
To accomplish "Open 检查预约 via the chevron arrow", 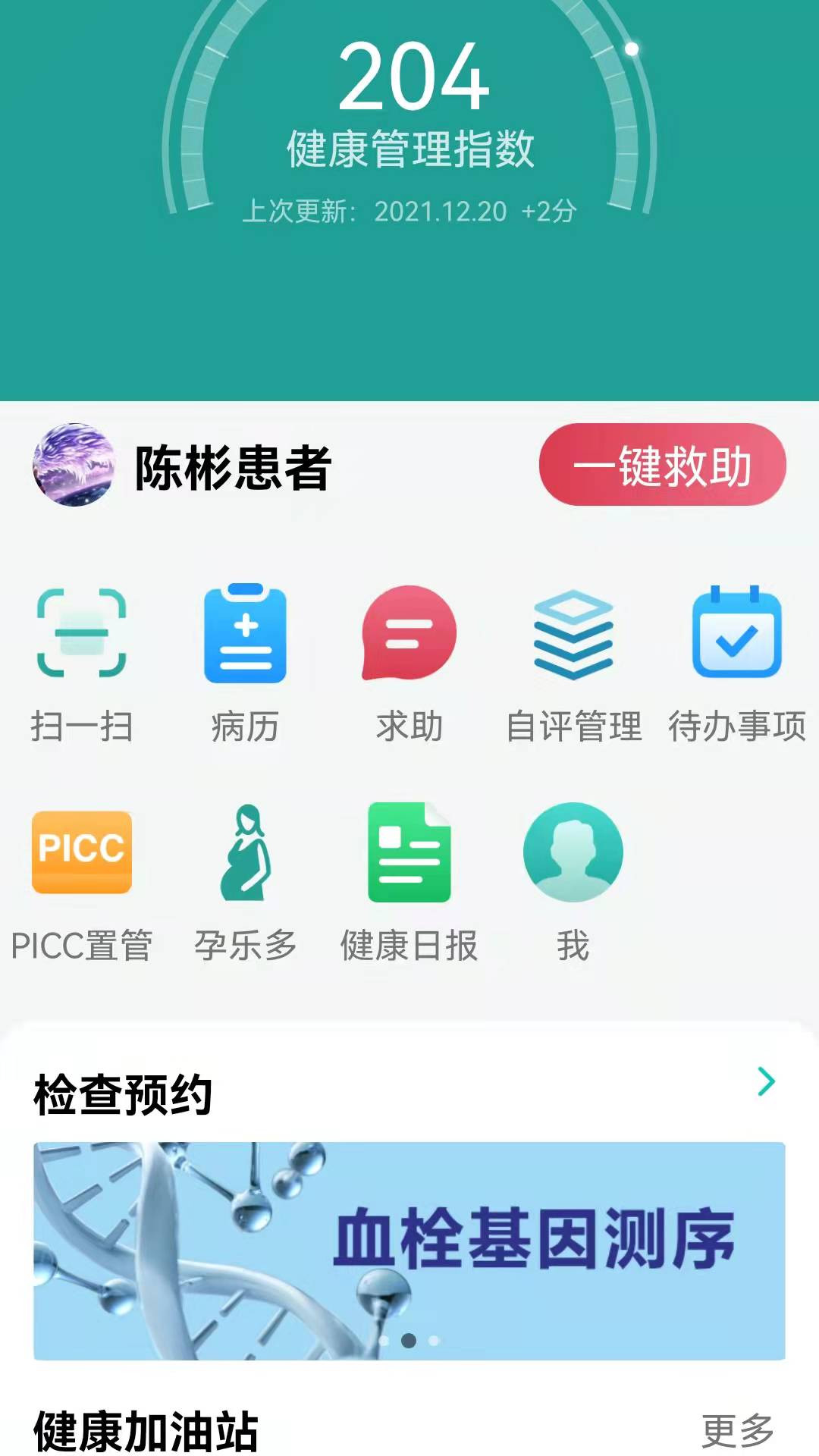I will click(x=766, y=1081).
